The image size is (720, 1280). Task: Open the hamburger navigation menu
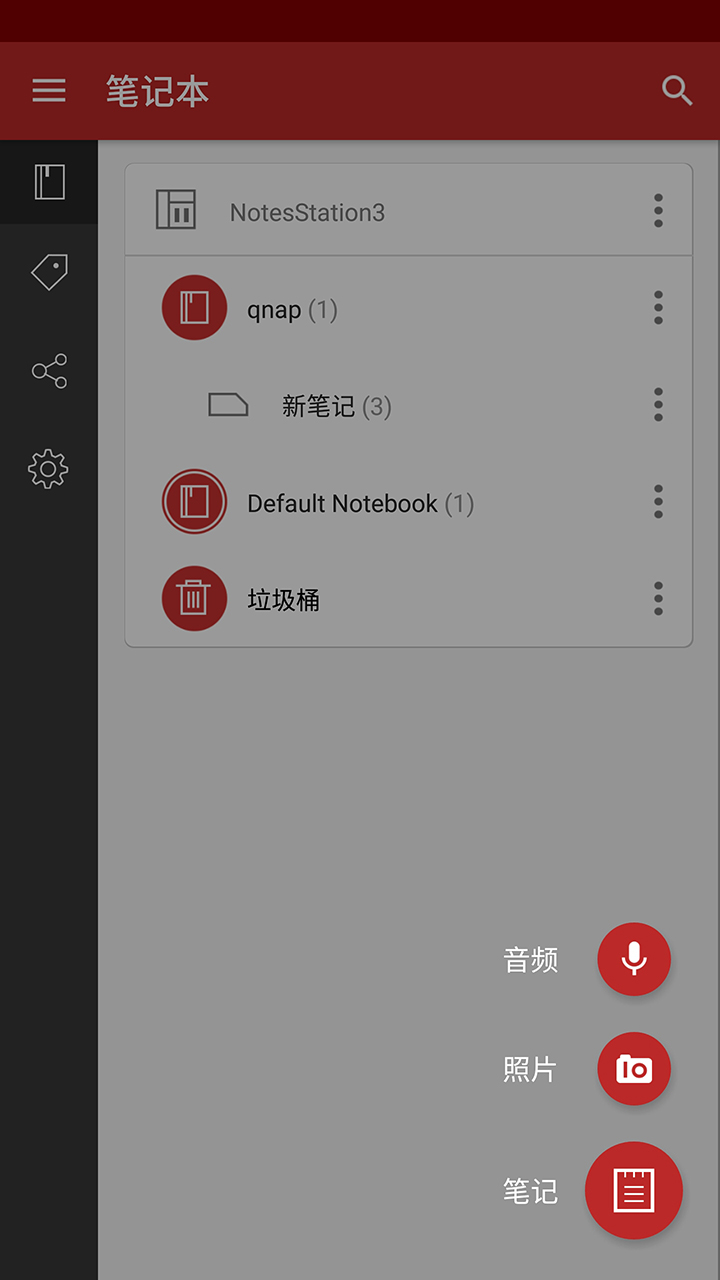48,91
